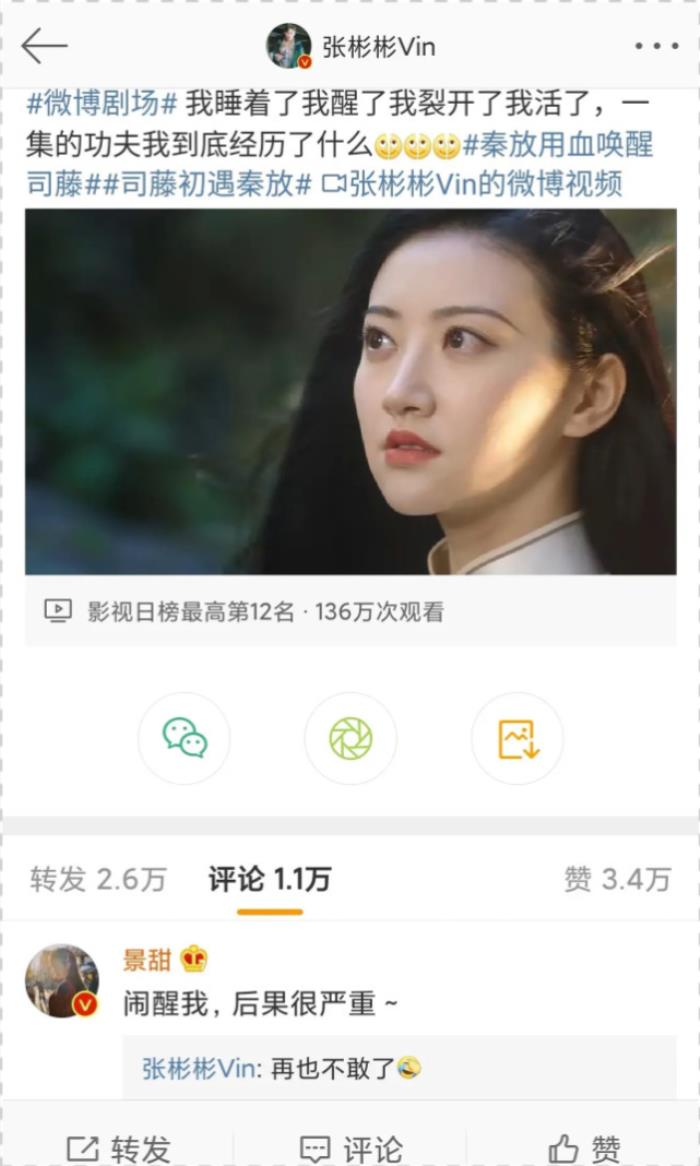View the 赞 3.4万 likes tab
Viewport: 700px width, 1166px height.
(616, 879)
